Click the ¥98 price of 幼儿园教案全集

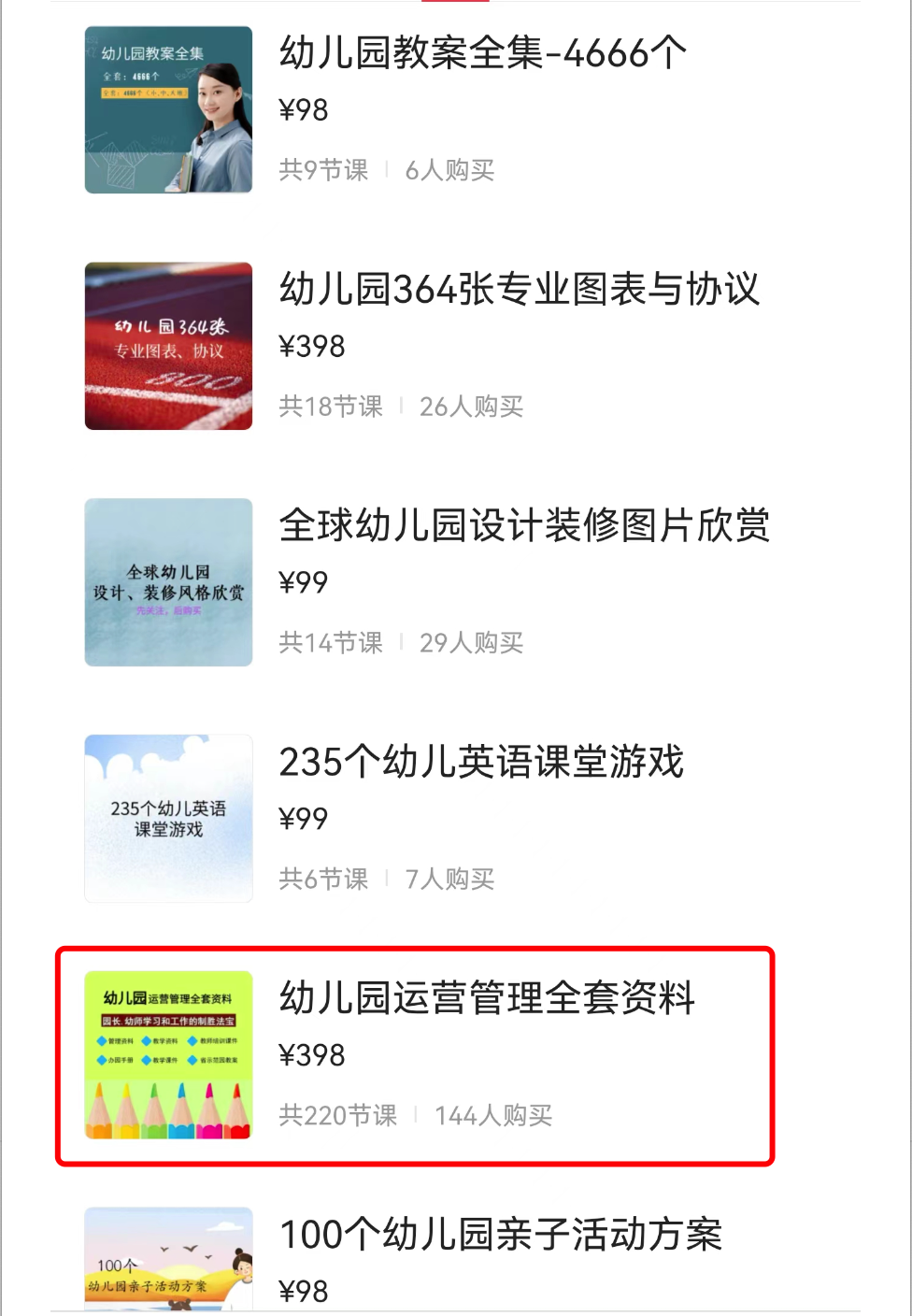(x=303, y=110)
